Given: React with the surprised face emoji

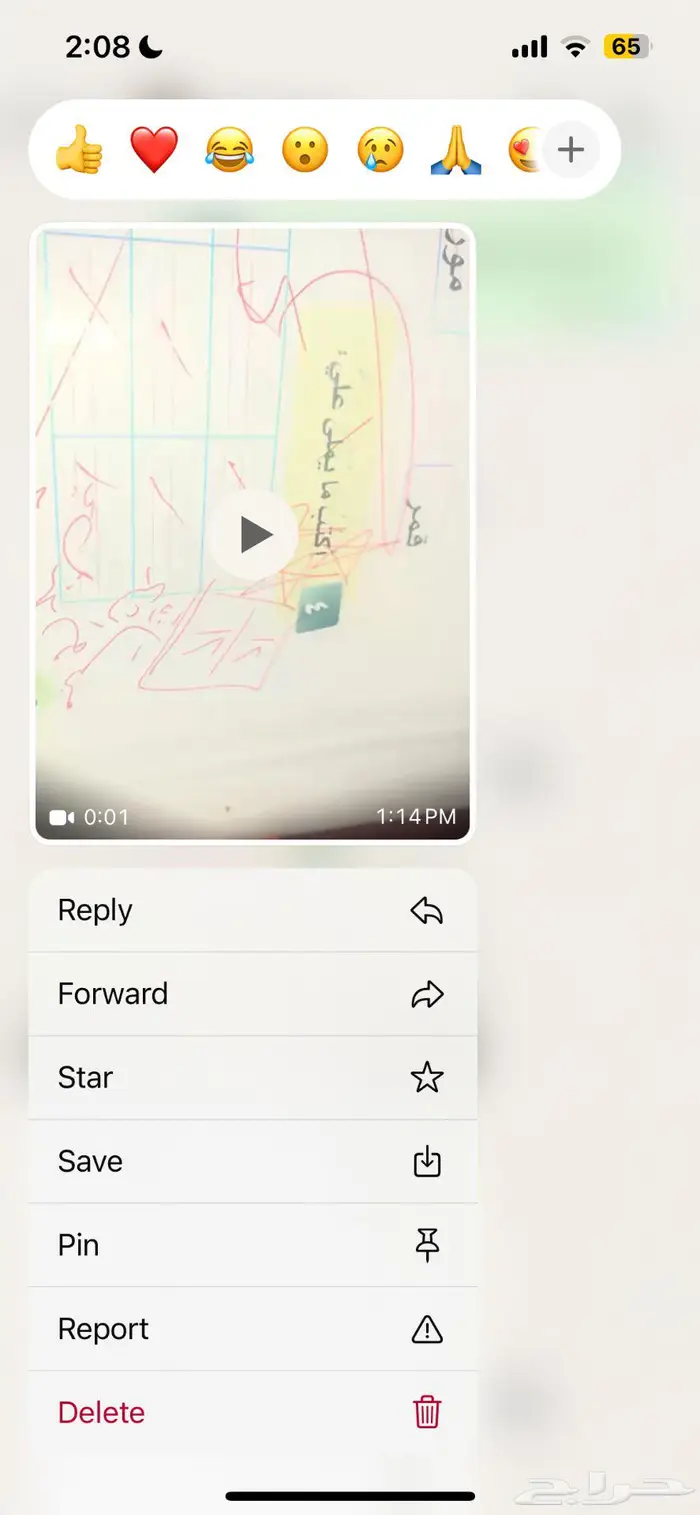Looking at the screenshot, I should click(305, 151).
